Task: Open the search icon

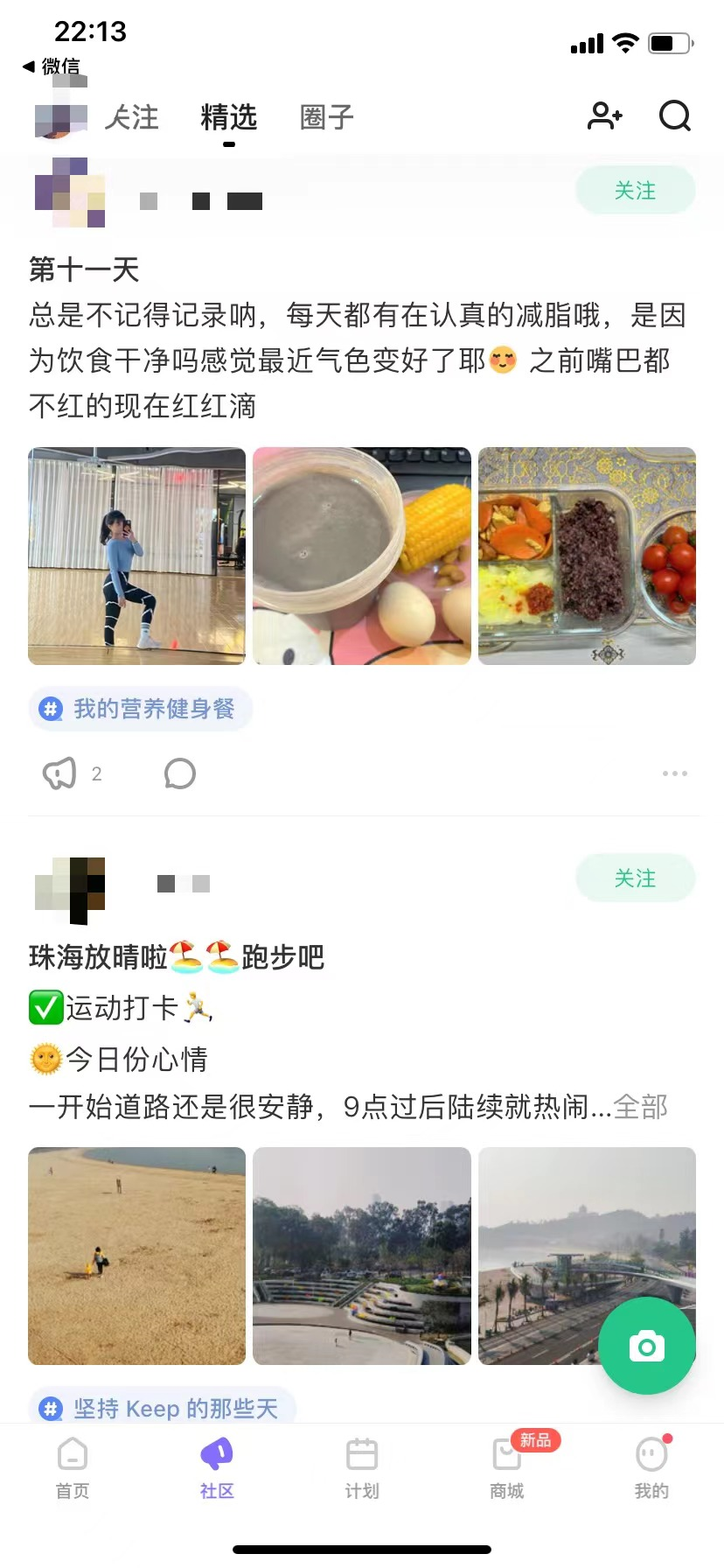Action: (x=674, y=115)
